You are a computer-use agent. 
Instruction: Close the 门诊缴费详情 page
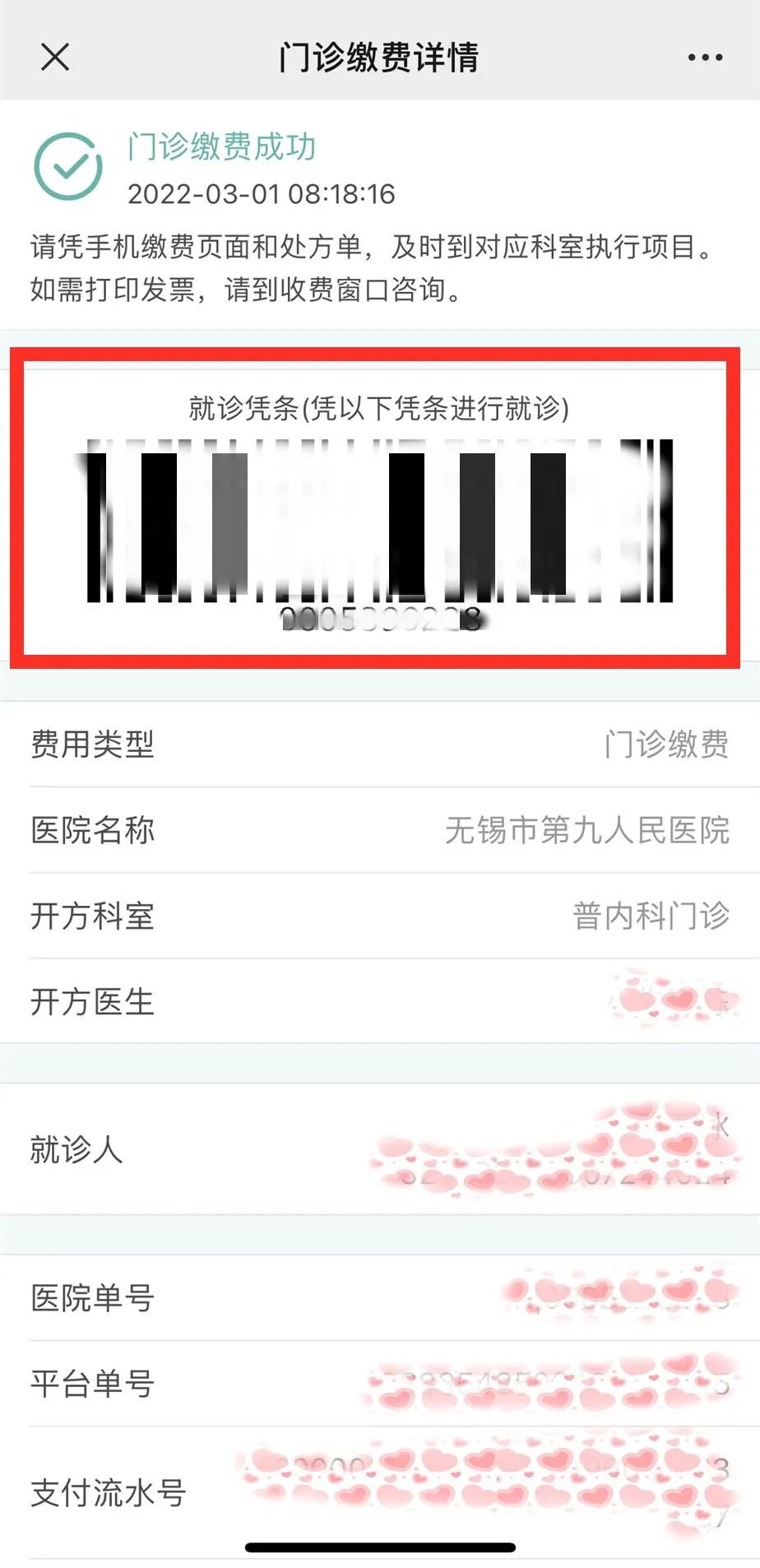(55, 57)
